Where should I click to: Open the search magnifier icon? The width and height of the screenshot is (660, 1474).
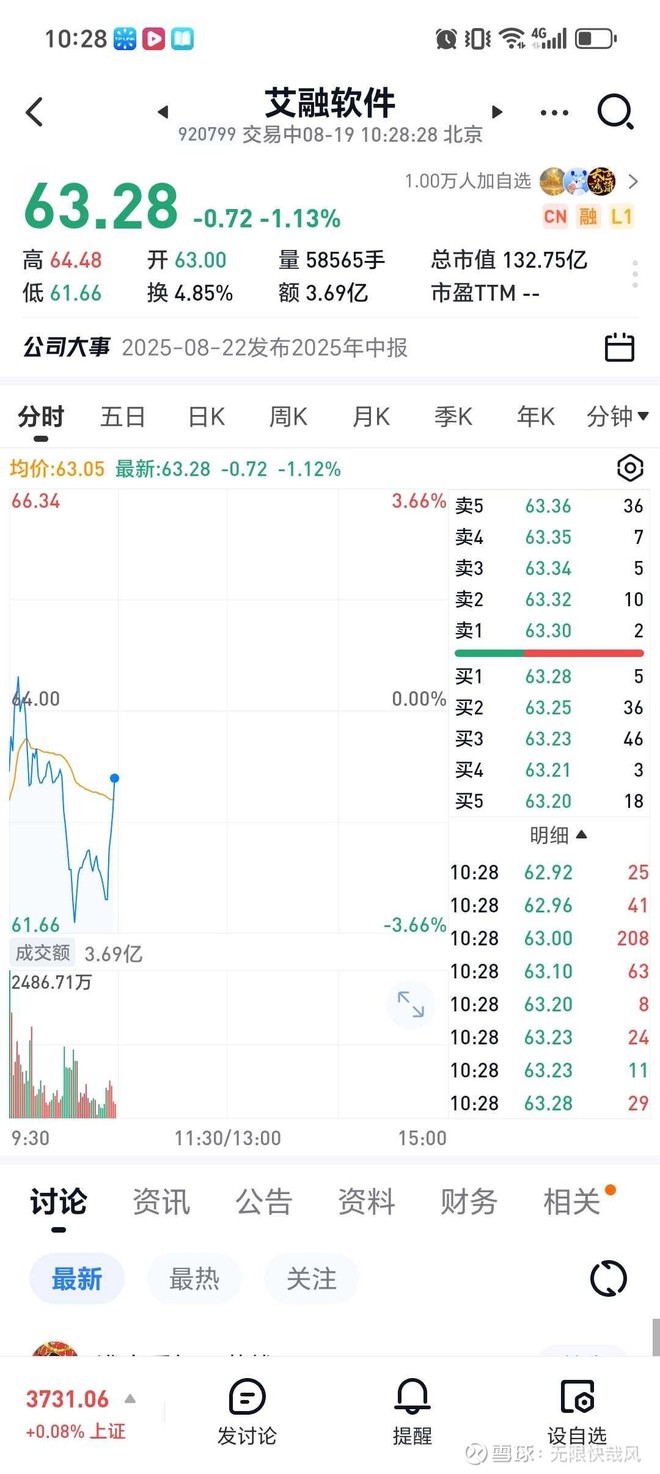[615, 112]
